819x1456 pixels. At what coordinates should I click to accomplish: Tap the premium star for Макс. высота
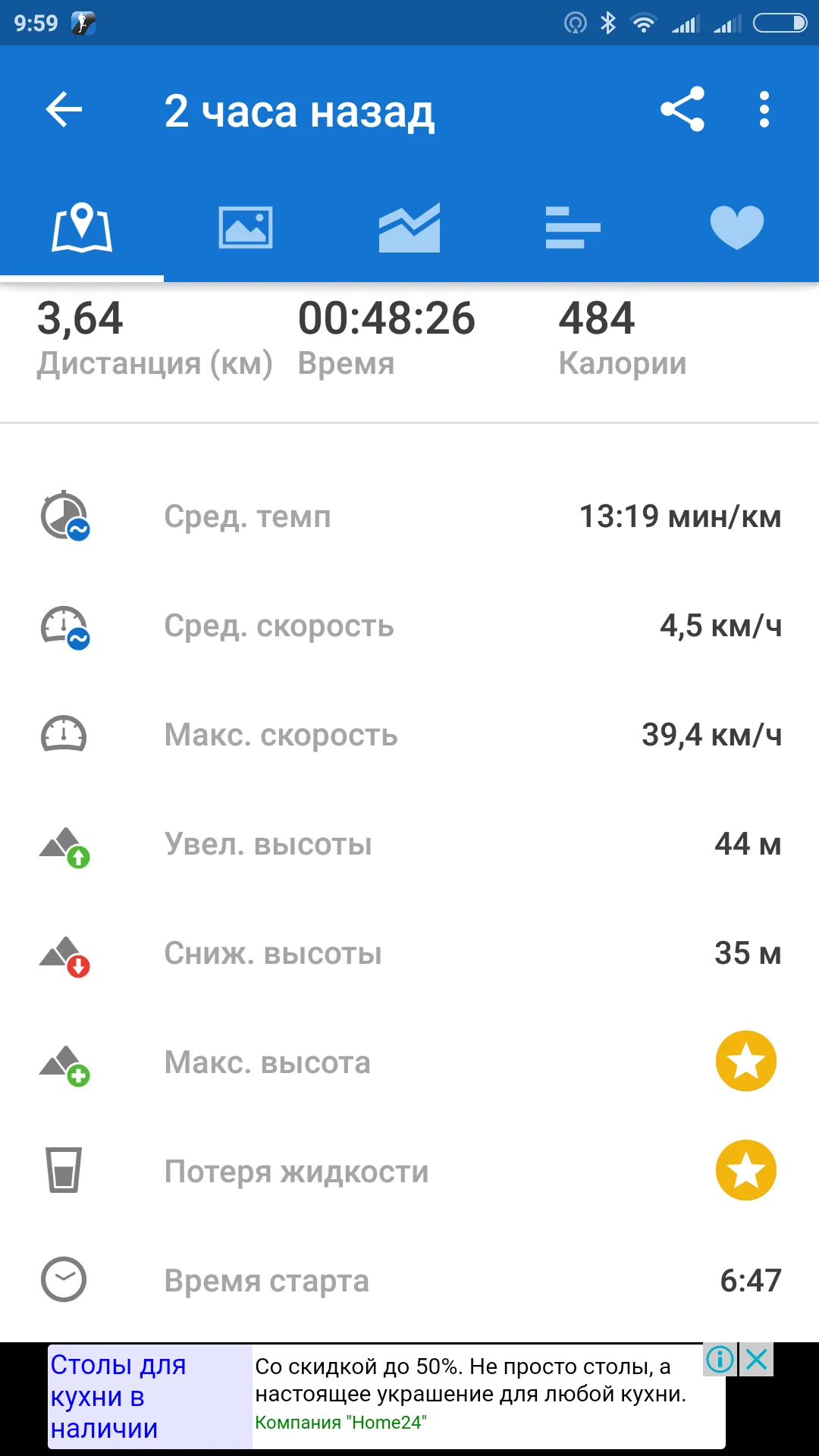pyautogui.click(x=746, y=1061)
